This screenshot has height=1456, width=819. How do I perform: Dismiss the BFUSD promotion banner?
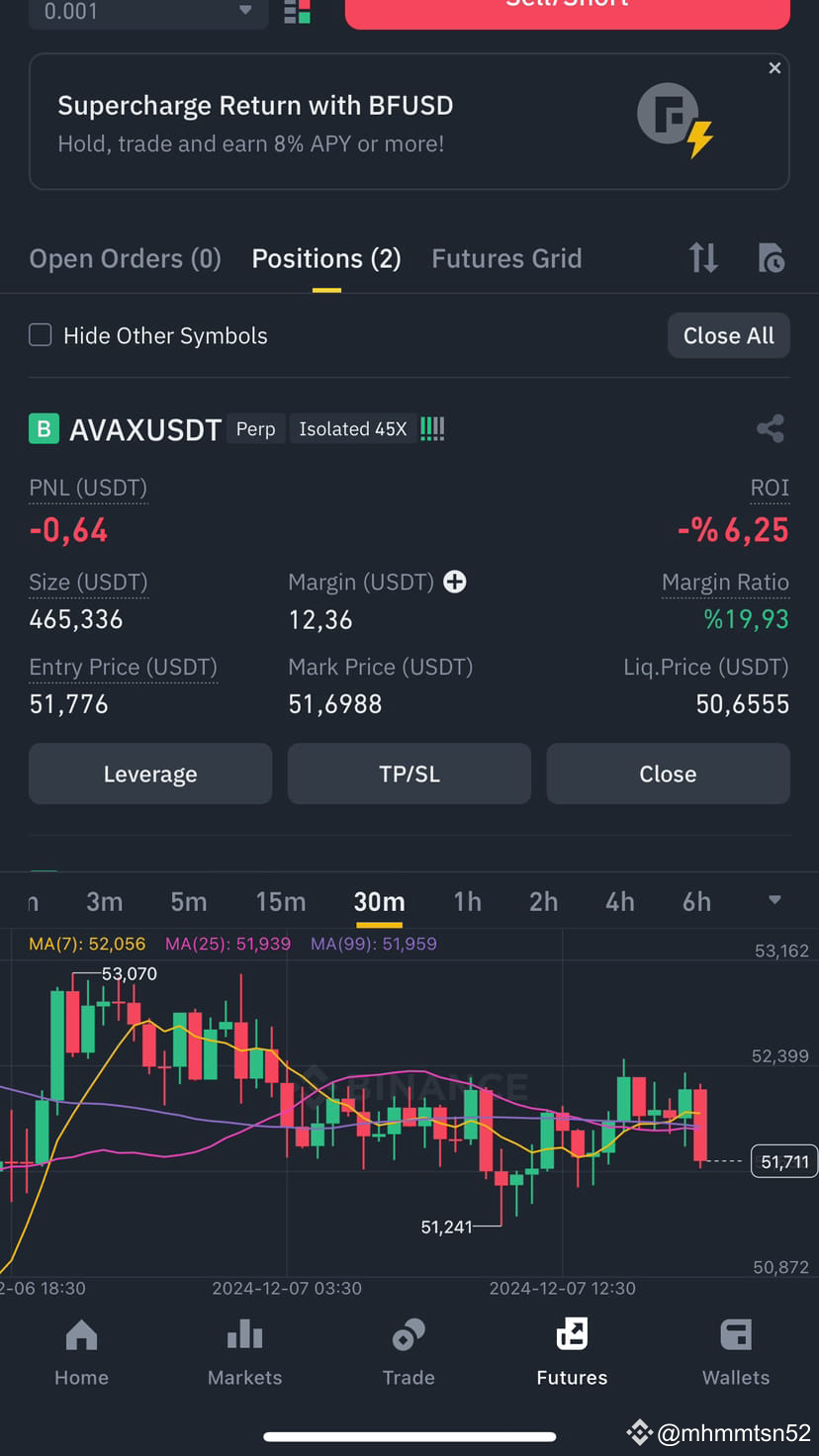(774, 67)
